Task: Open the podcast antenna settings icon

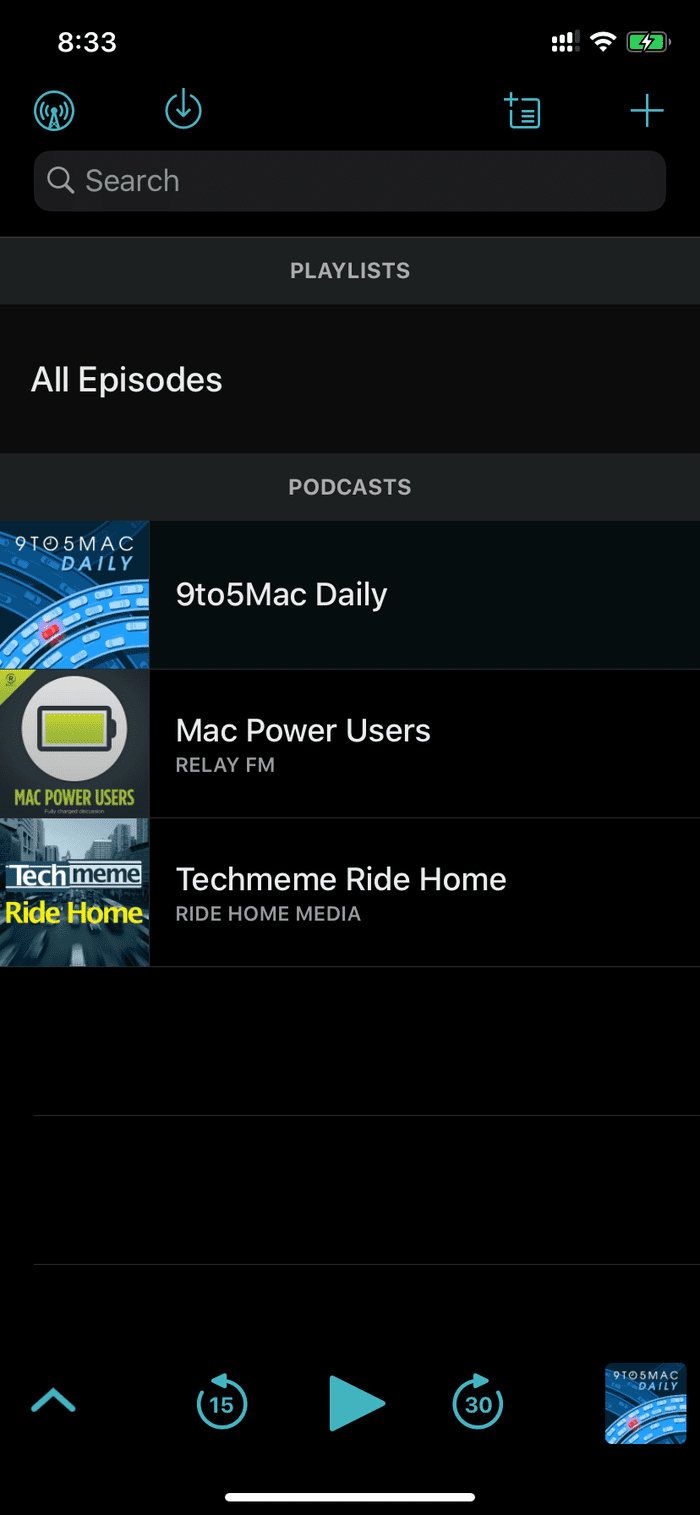Action: (54, 111)
